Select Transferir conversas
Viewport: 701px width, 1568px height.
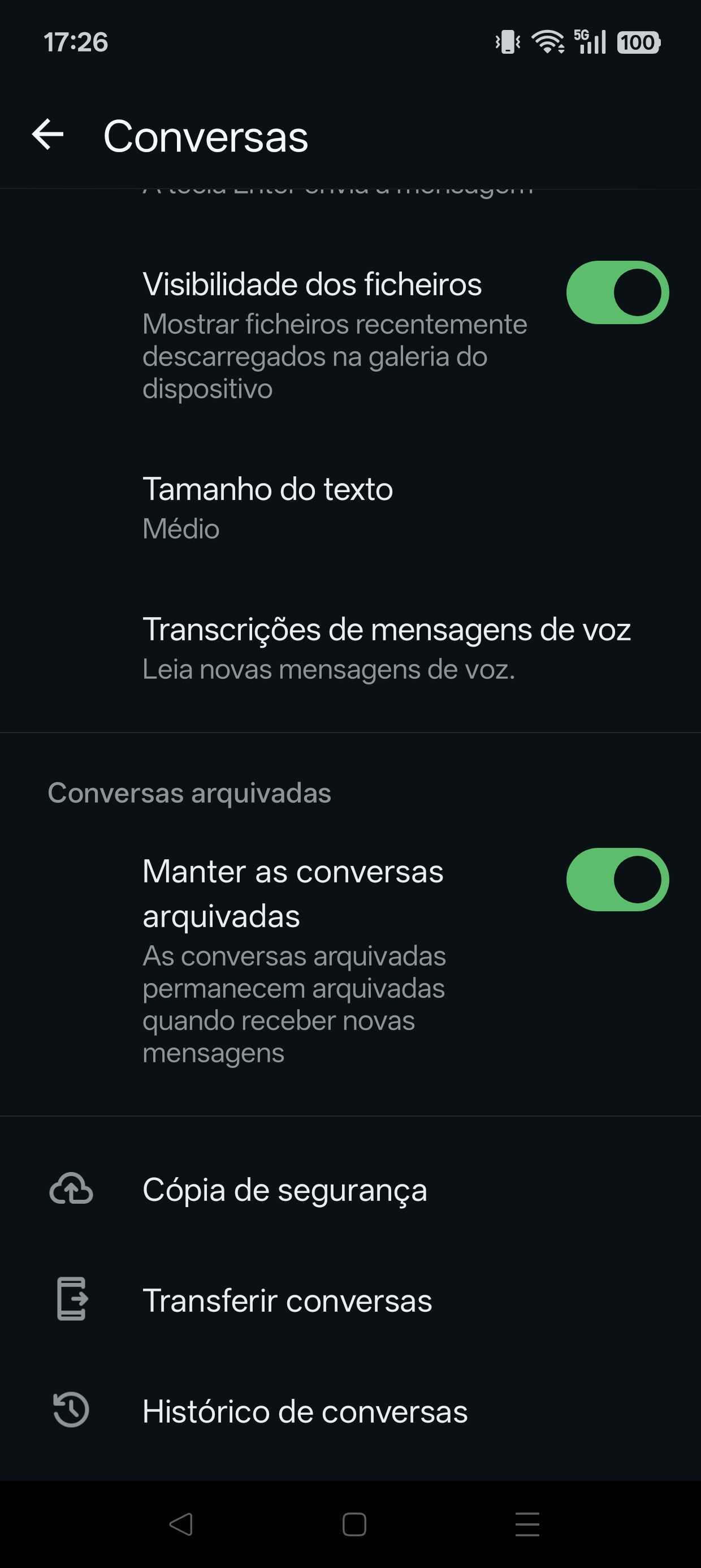287,1300
